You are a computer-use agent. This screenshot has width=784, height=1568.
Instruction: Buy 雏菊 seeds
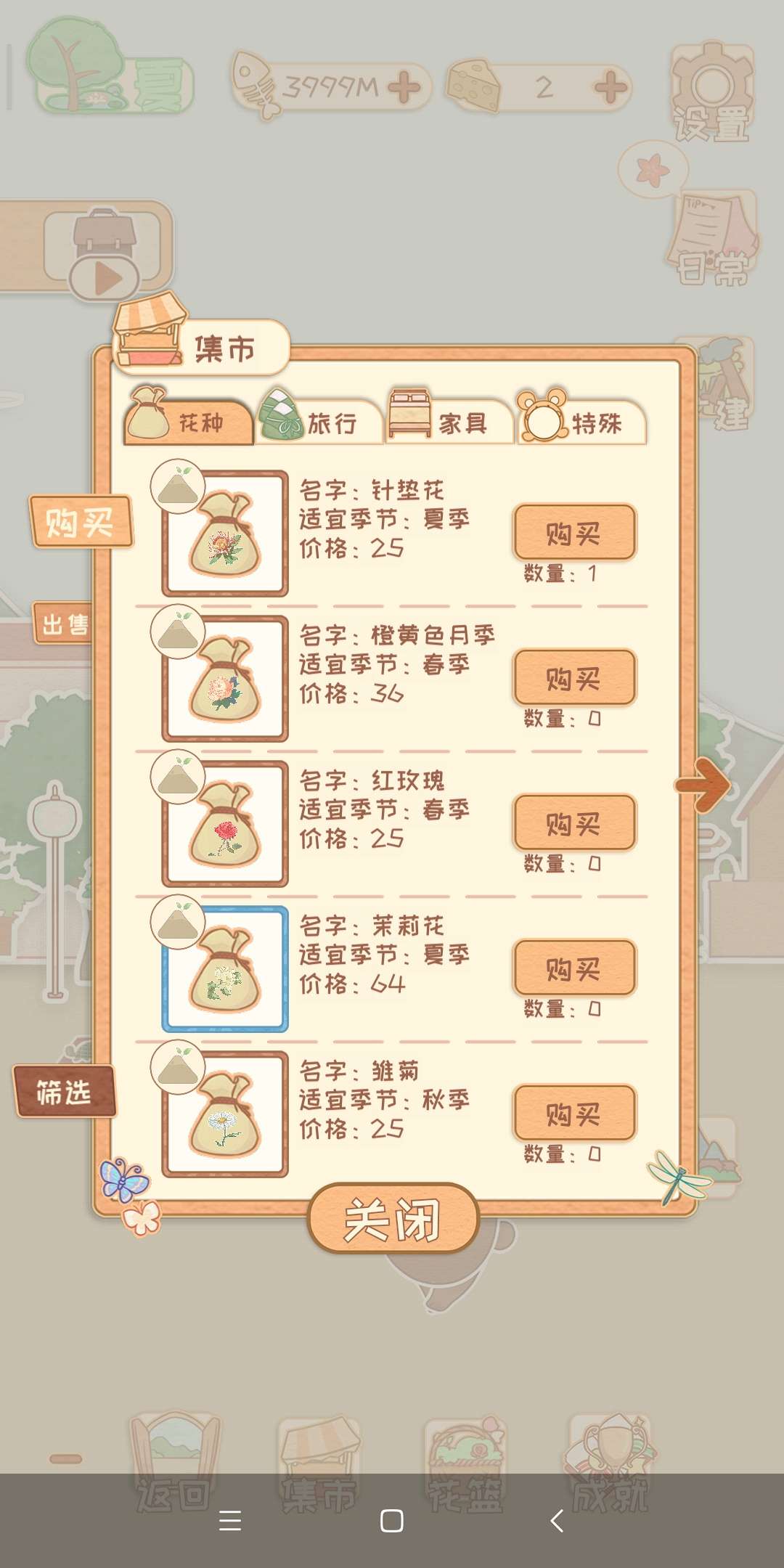pyautogui.click(x=574, y=1114)
